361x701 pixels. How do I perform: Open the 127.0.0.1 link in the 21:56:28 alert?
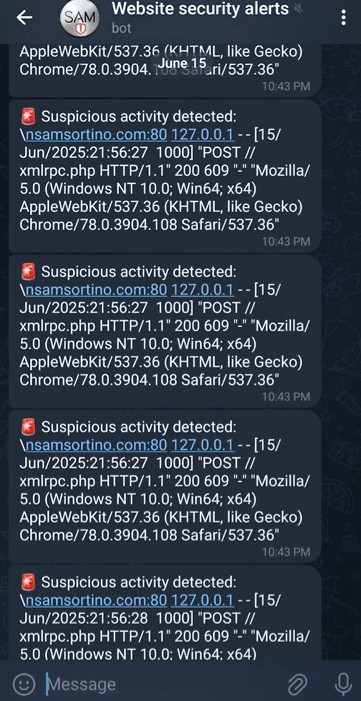(x=202, y=600)
